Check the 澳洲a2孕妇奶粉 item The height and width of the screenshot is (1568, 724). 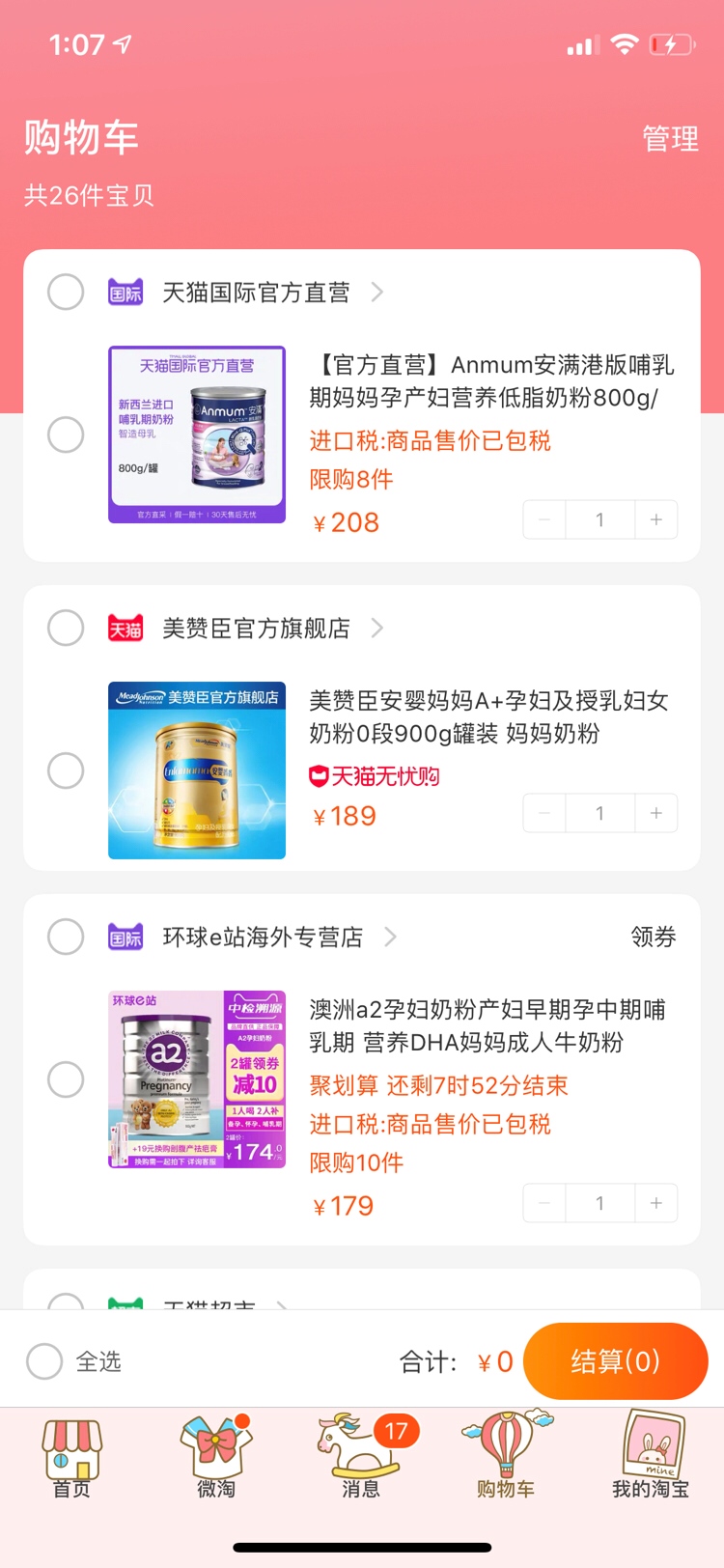(66, 1079)
